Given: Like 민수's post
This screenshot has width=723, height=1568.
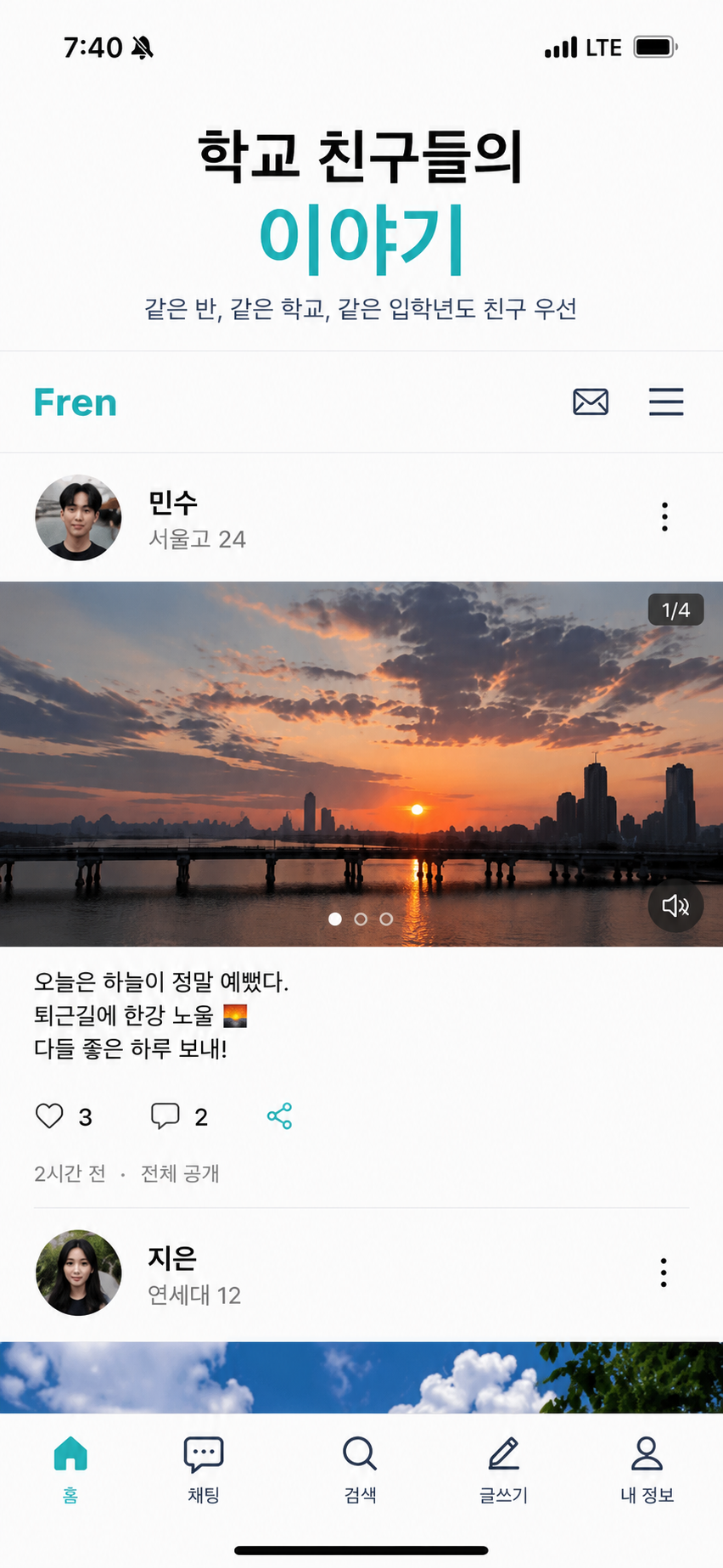Looking at the screenshot, I should 49,1116.
